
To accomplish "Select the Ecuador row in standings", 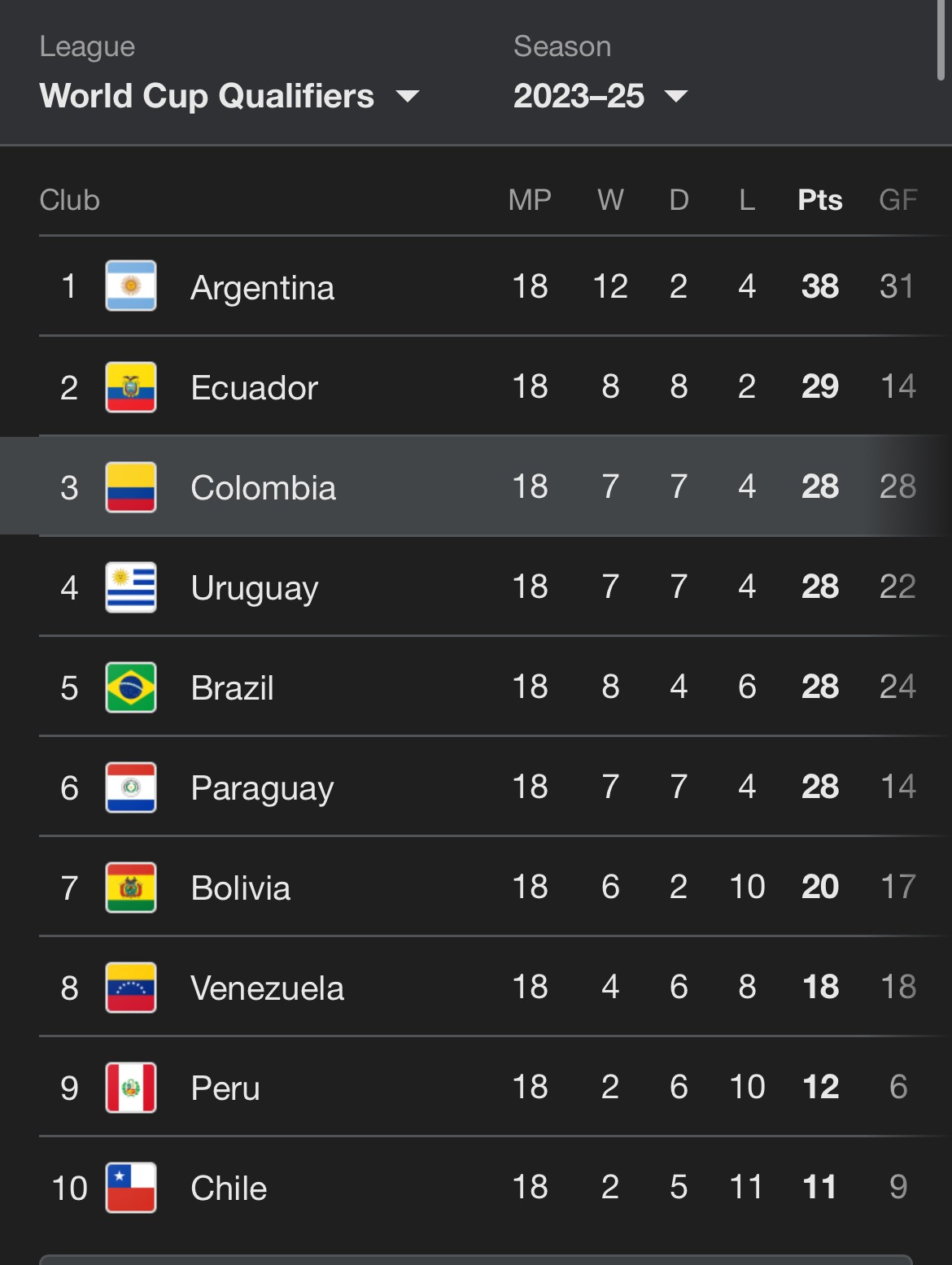I will pyautogui.click(x=476, y=386).
